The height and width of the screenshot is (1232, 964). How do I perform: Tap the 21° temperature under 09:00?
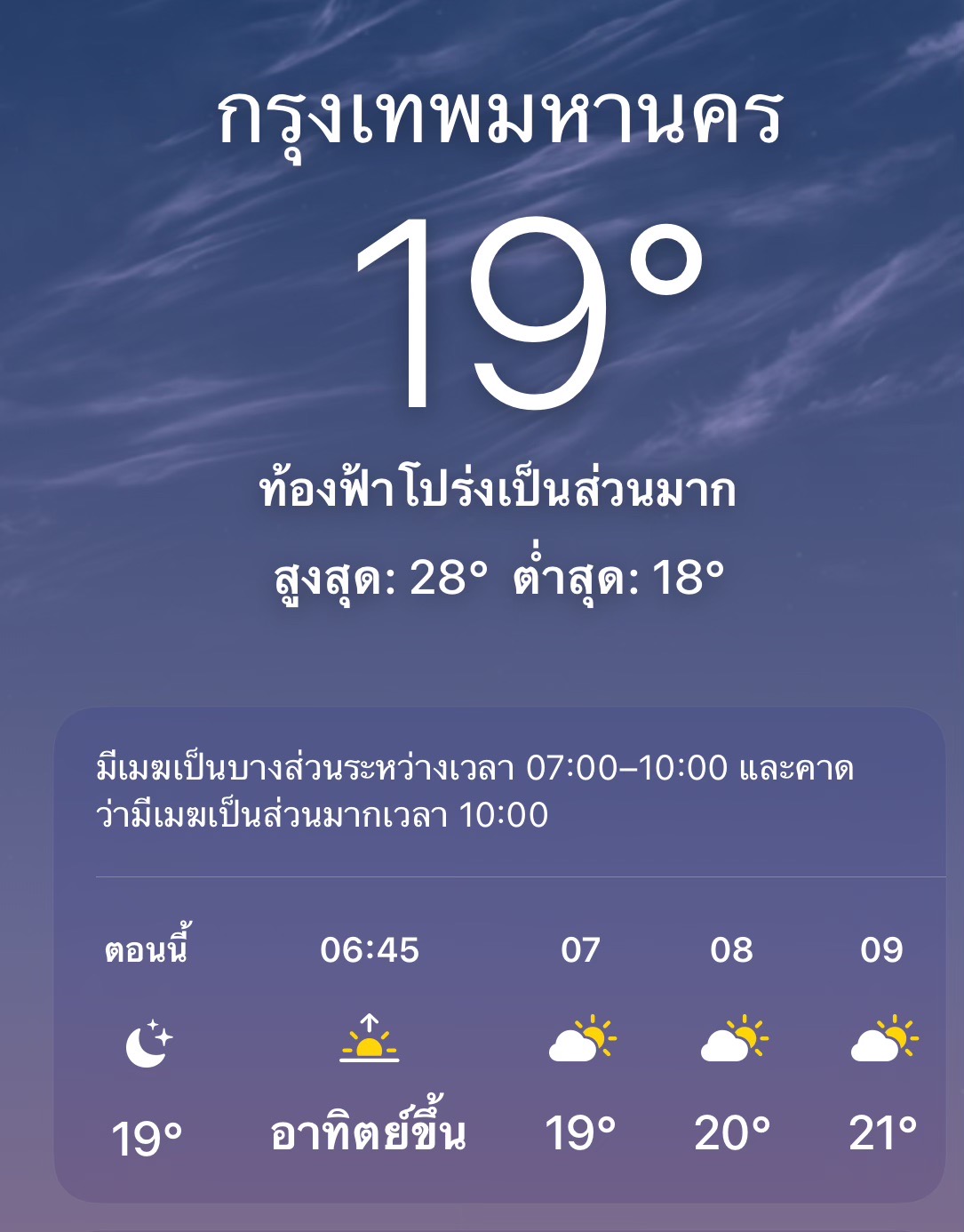coord(880,1131)
